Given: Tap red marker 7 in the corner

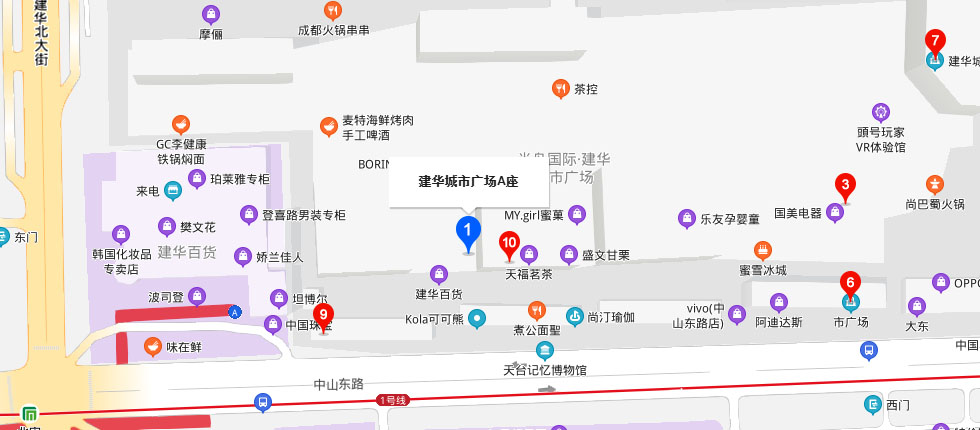Looking at the screenshot, I should tap(935, 42).
